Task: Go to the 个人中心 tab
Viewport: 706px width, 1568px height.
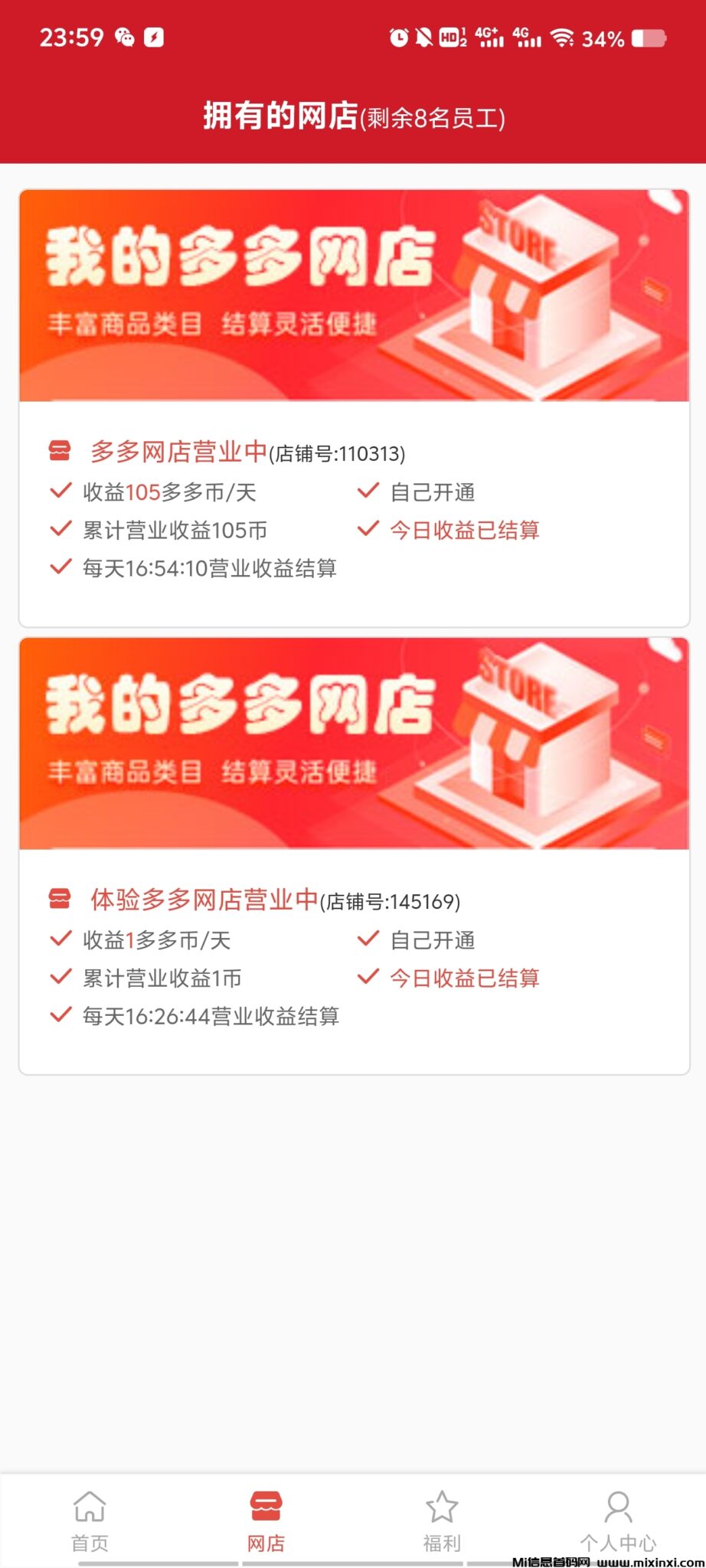Action: click(618, 1521)
